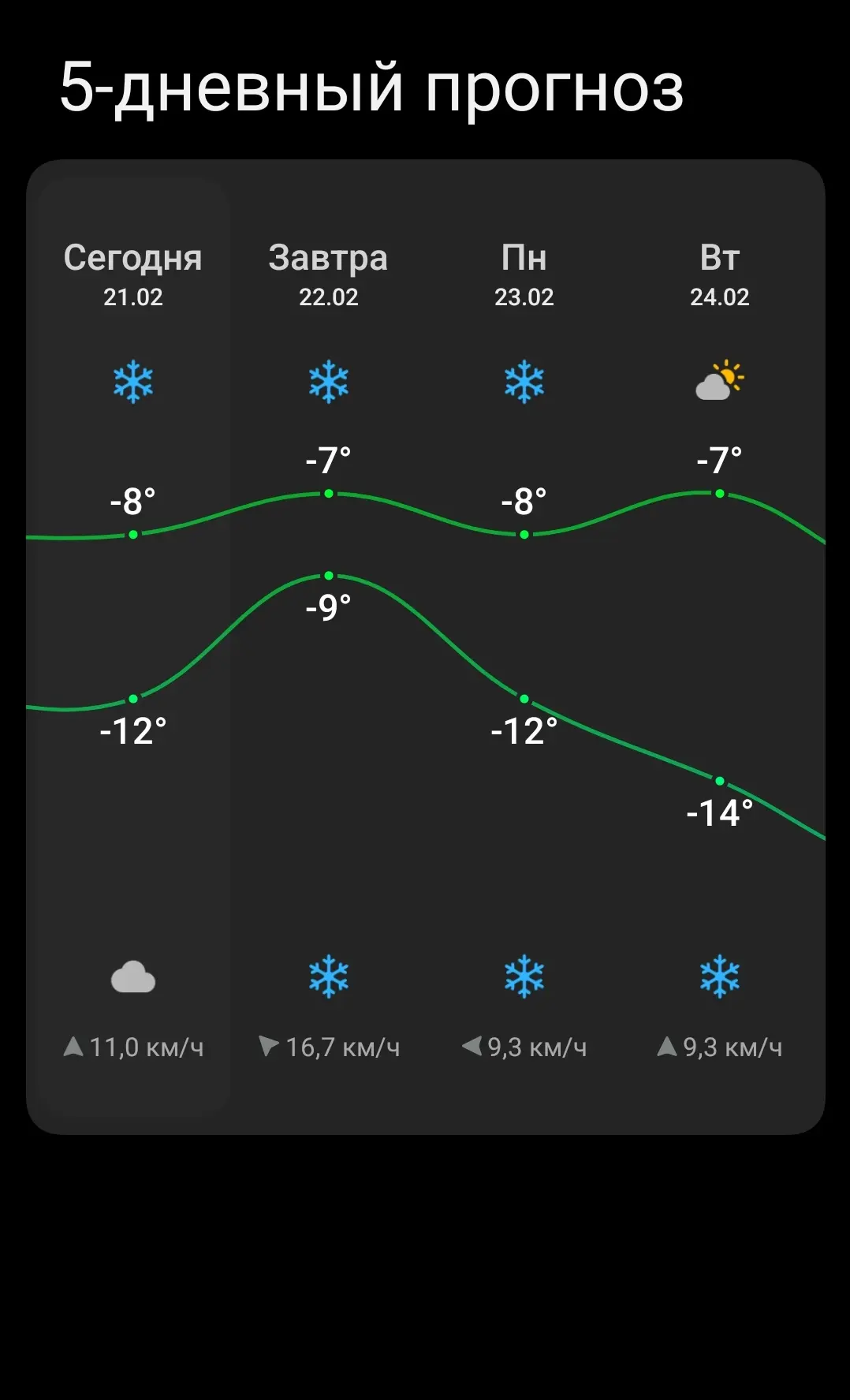Screen dimensions: 850x1400
Task: Open the Завтра 22.02 forecast column
Action: pos(328,273)
